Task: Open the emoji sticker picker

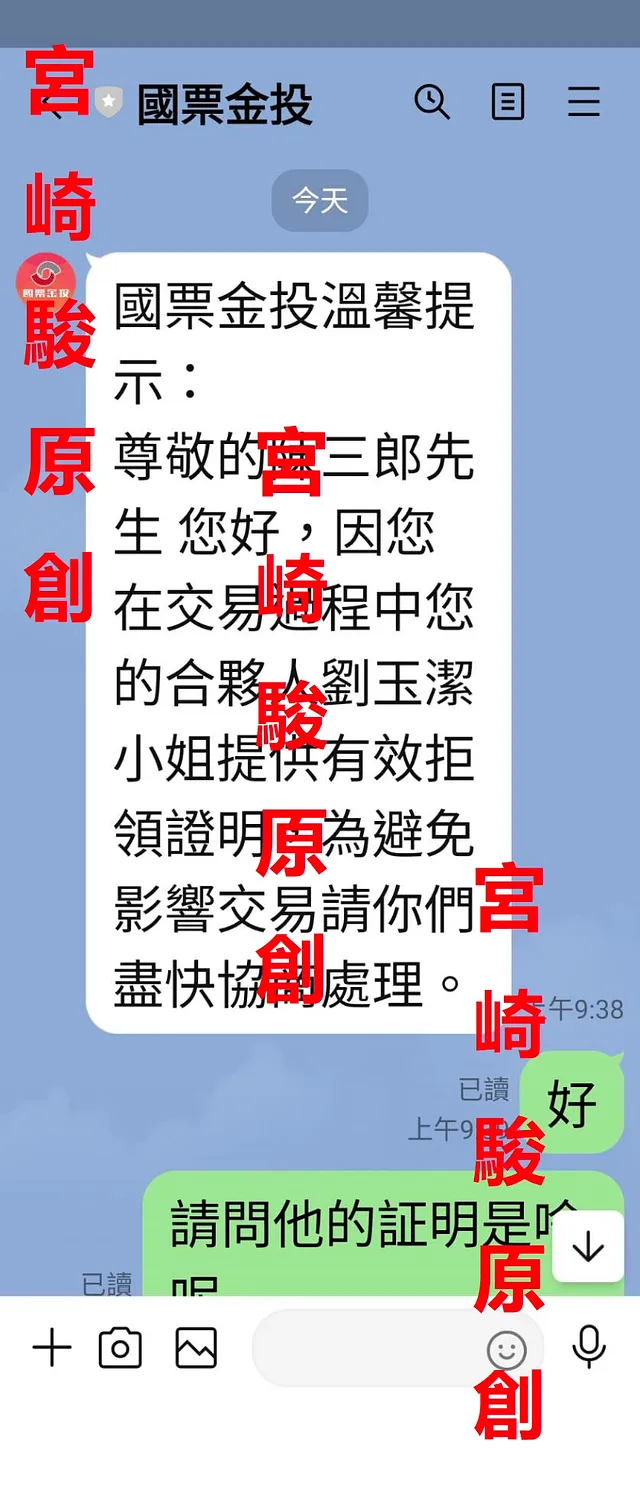Action: [506, 1350]
